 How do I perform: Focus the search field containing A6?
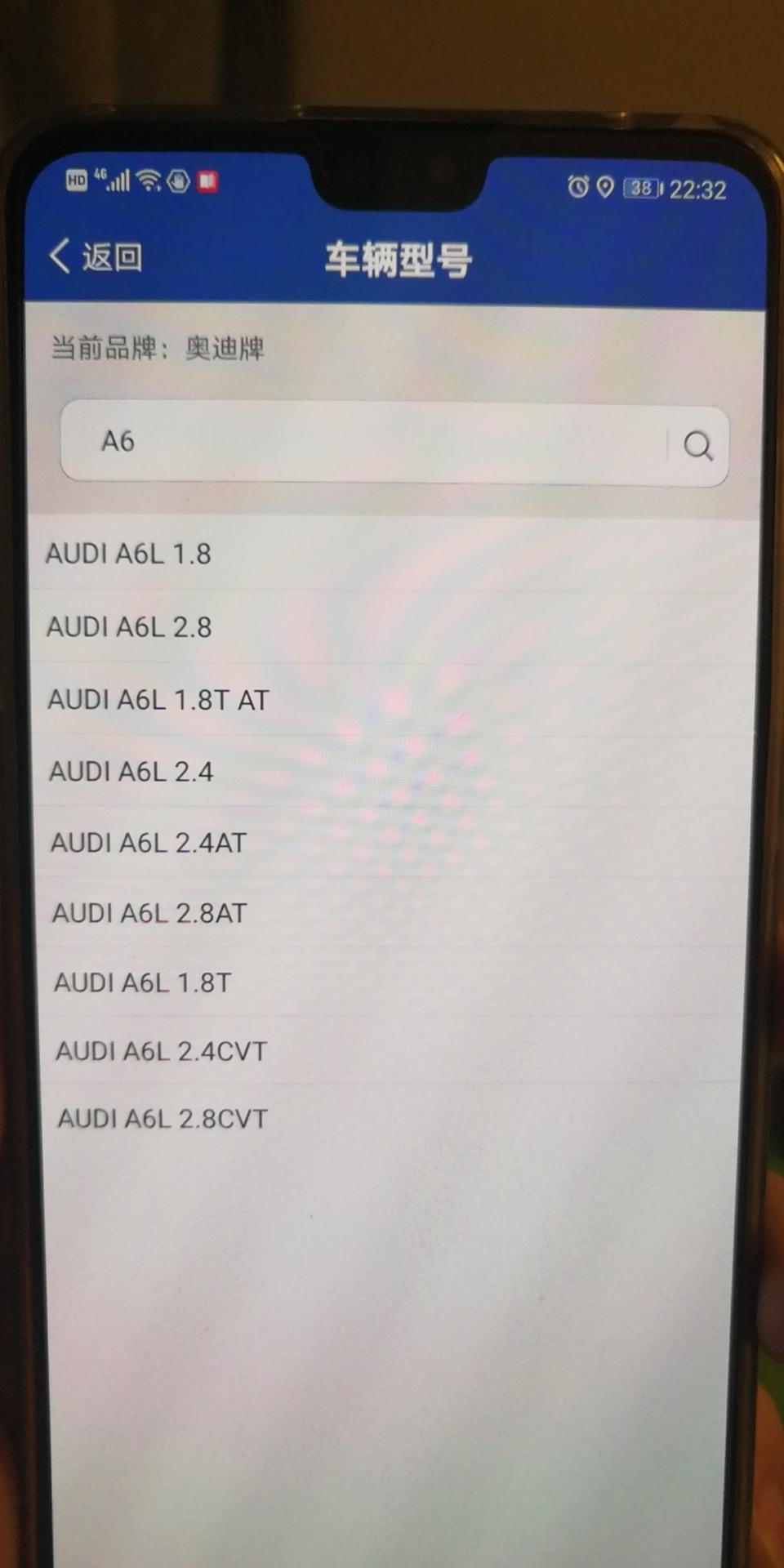click(x=367, y=443)
